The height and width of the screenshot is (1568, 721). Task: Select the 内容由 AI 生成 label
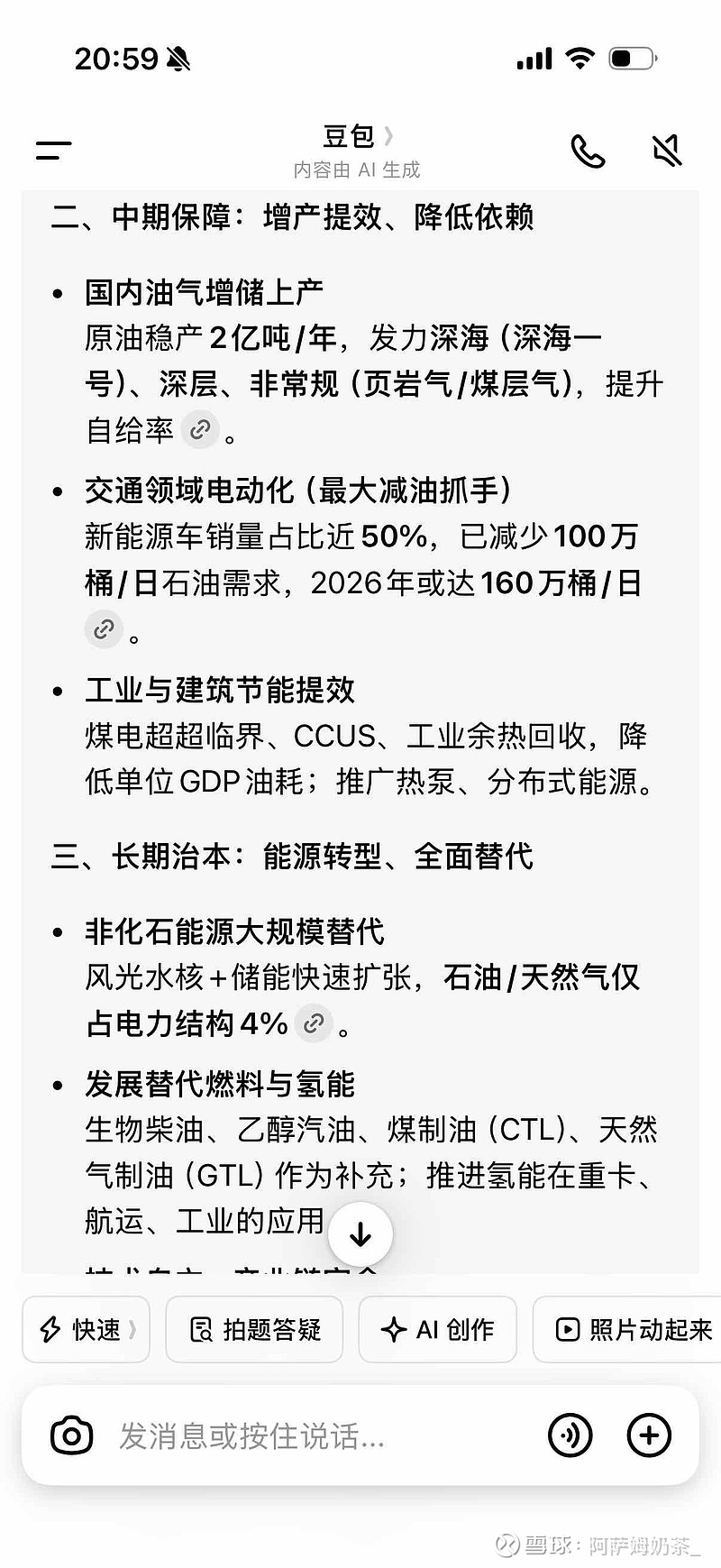point(359,169)
